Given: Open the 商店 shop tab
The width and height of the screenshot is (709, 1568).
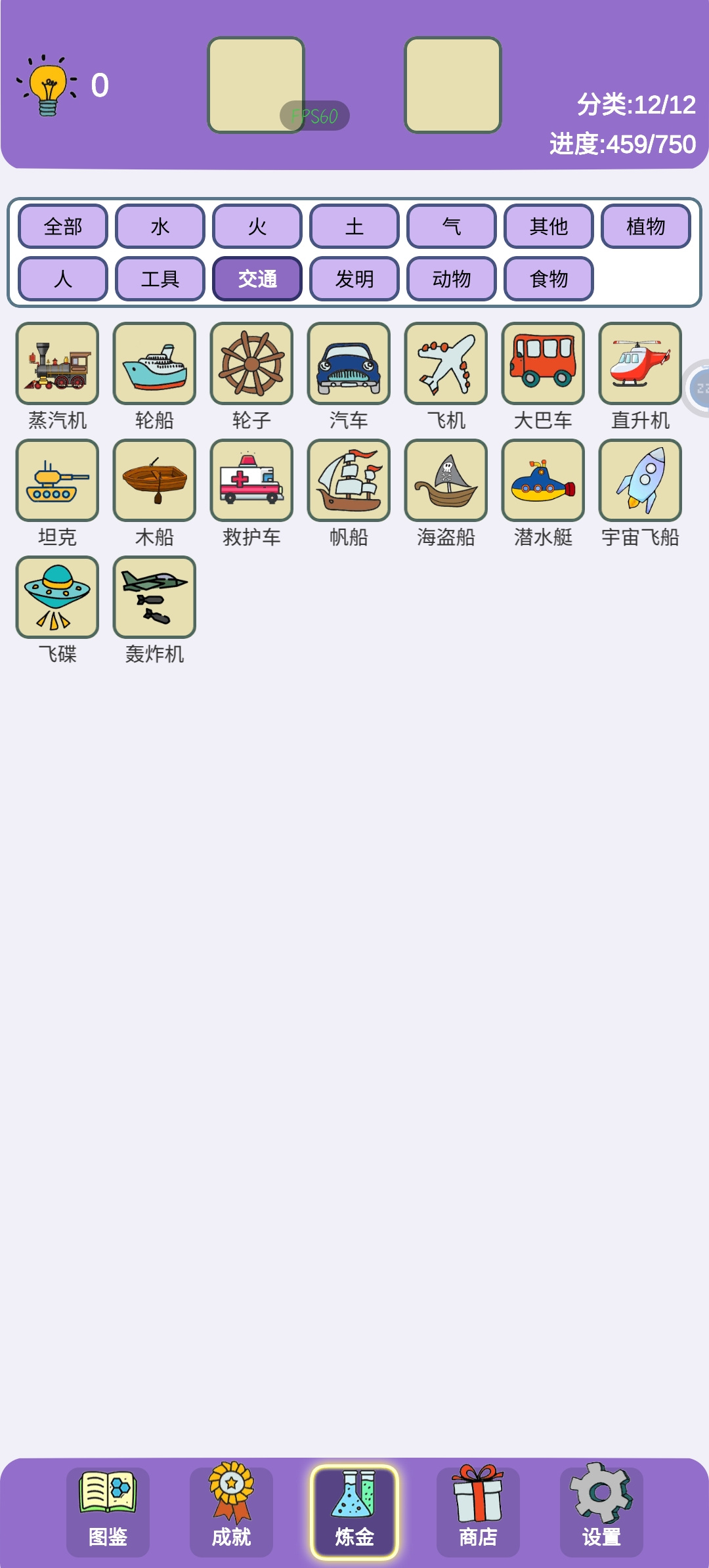Looking at the screenshot, I should pos(478,1512).
